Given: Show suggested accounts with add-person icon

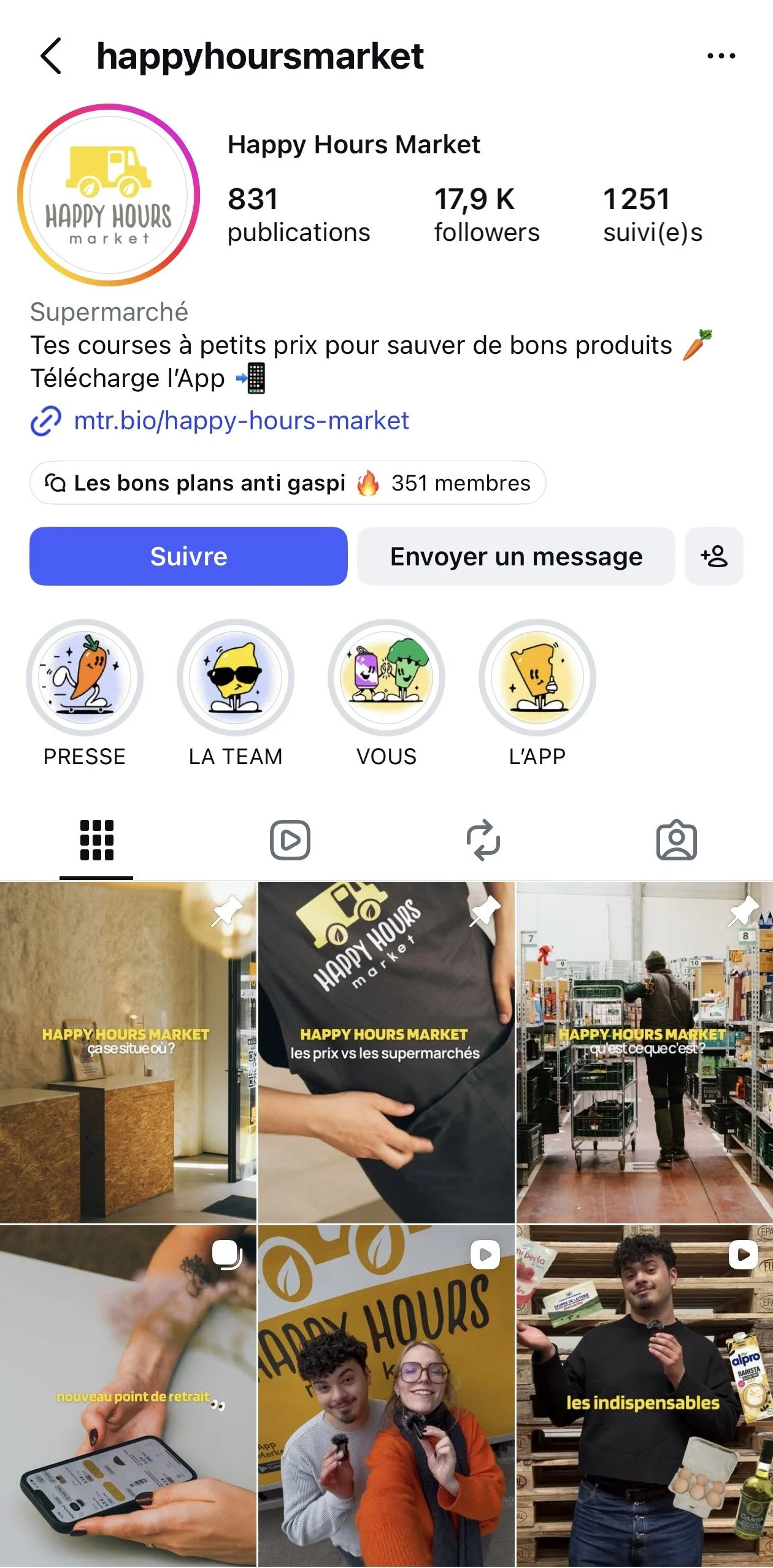Looking at the screenshot, I should 714,556.
